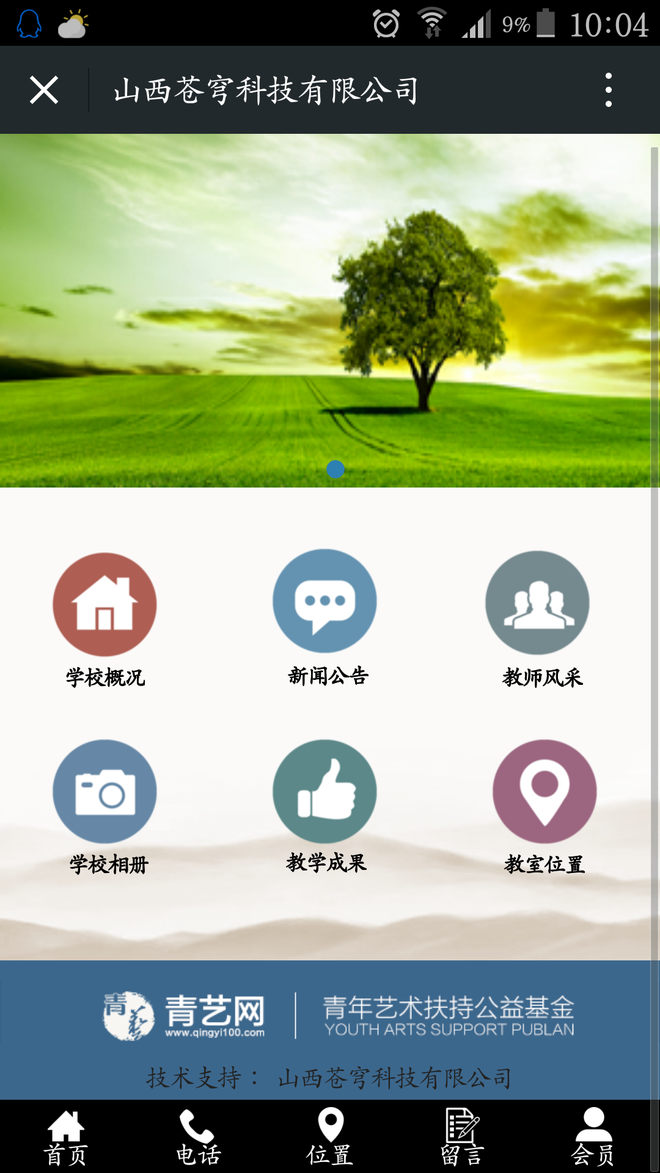Close the webpage with the X icon
Viewport: 660px width, 1173px height.
[44, 90]
